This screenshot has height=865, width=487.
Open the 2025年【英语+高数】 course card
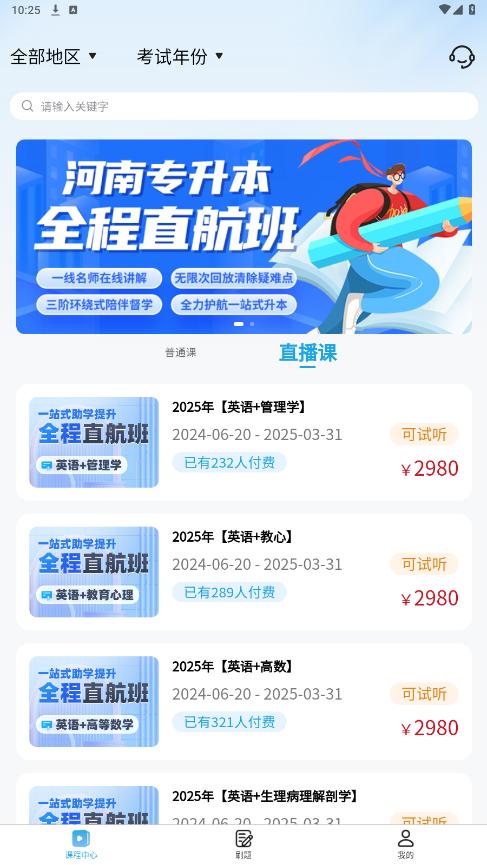click(x=244, y=702)
